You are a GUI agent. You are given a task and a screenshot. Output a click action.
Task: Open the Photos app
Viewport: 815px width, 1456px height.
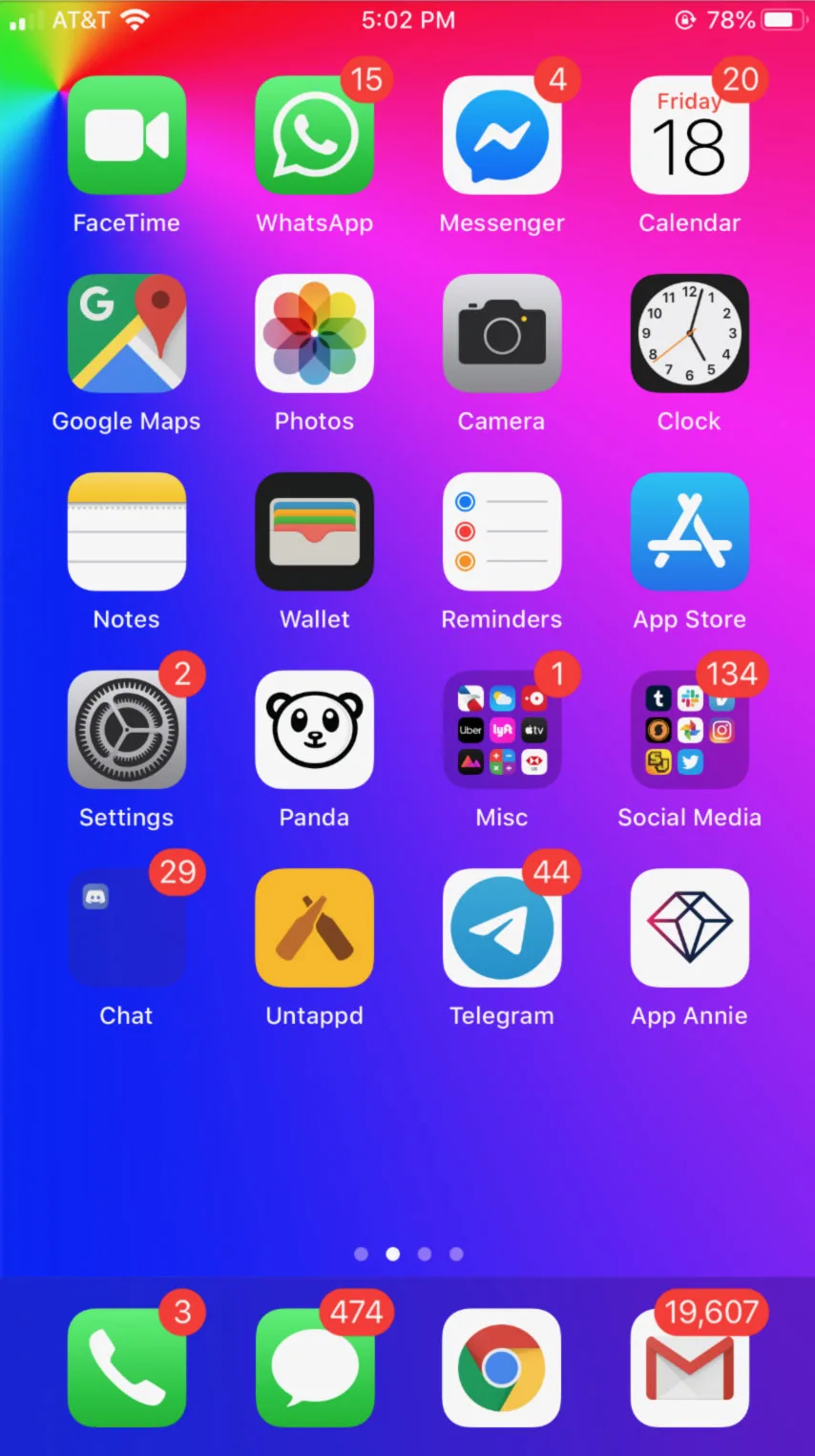pyautogui.click(x=315, y=333)
